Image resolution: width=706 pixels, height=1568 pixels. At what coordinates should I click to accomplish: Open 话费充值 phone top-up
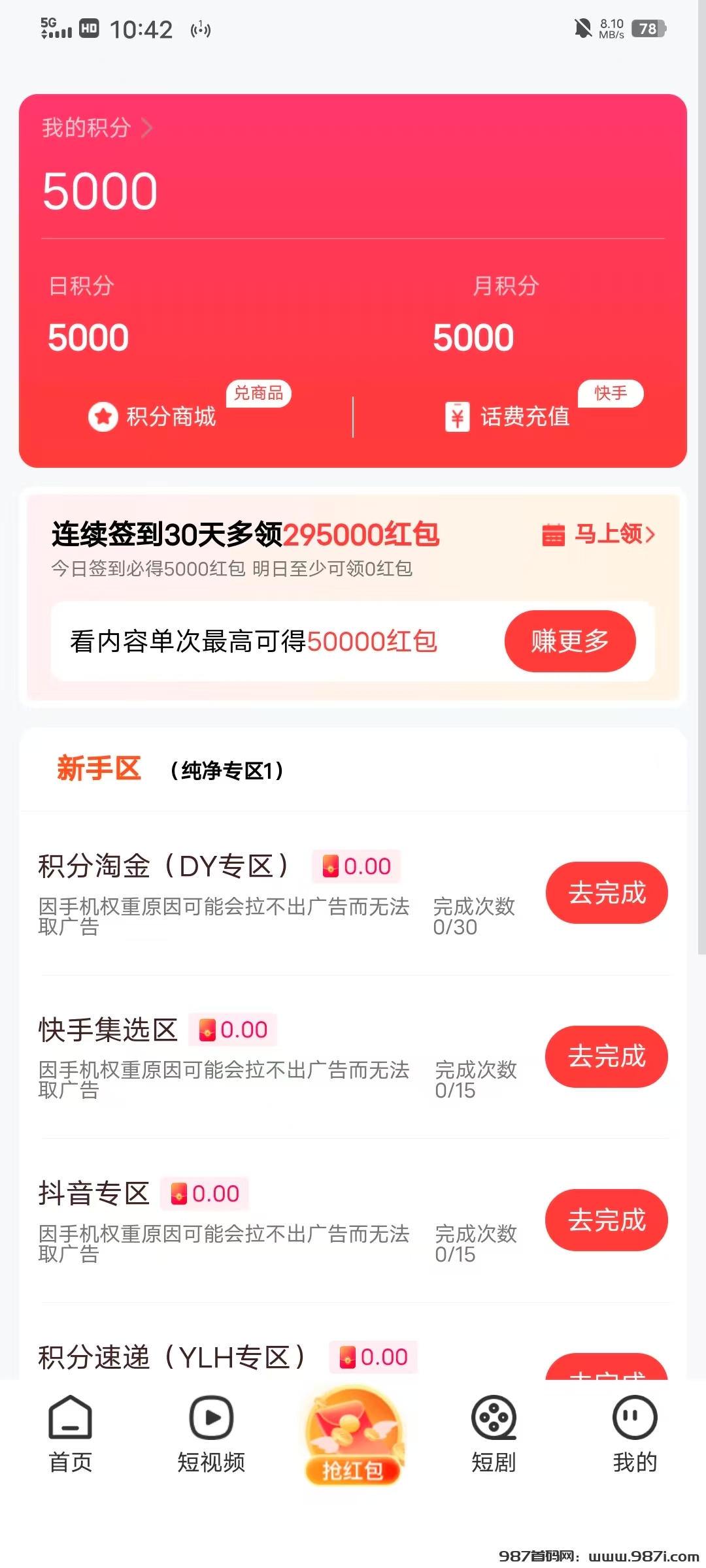[x=509, y=416]
